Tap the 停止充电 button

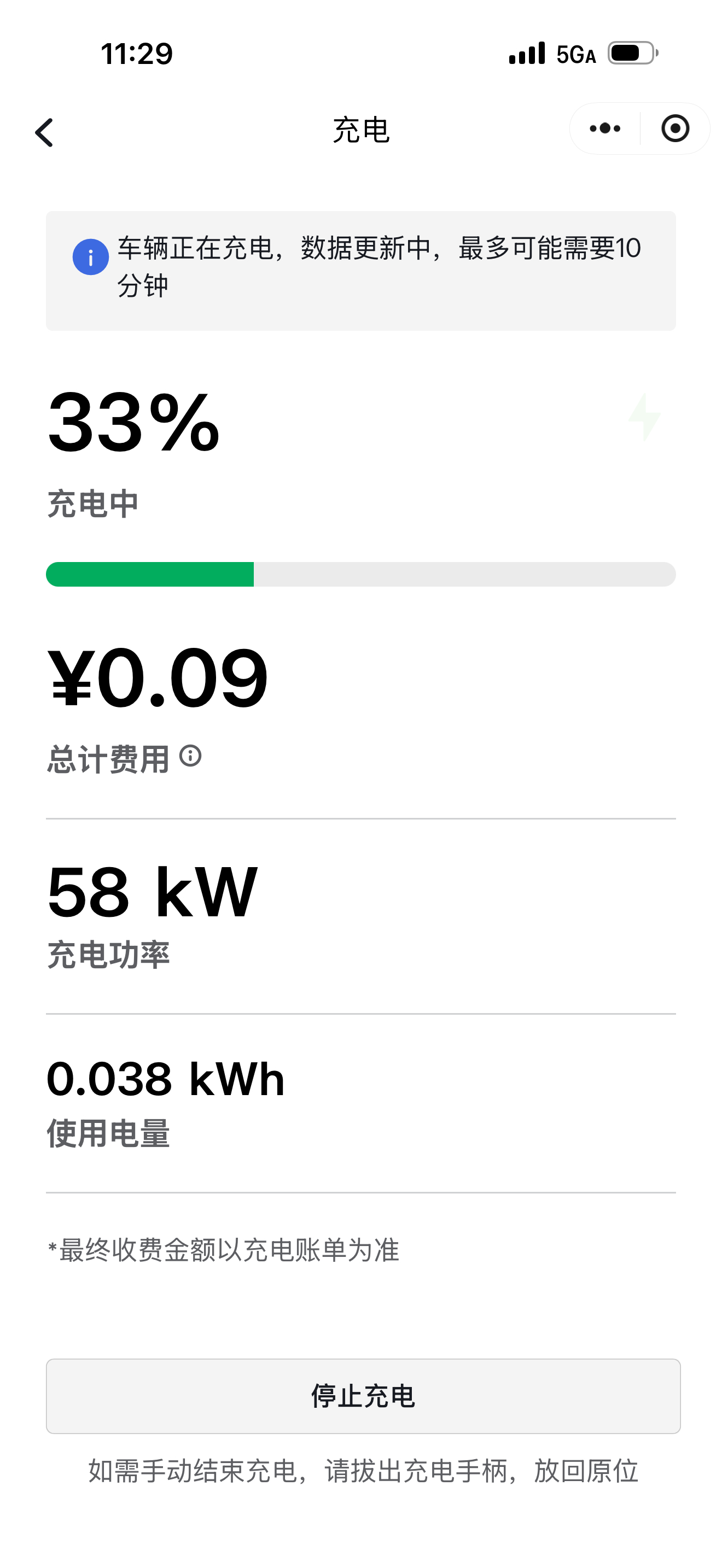pos(363,1396)
